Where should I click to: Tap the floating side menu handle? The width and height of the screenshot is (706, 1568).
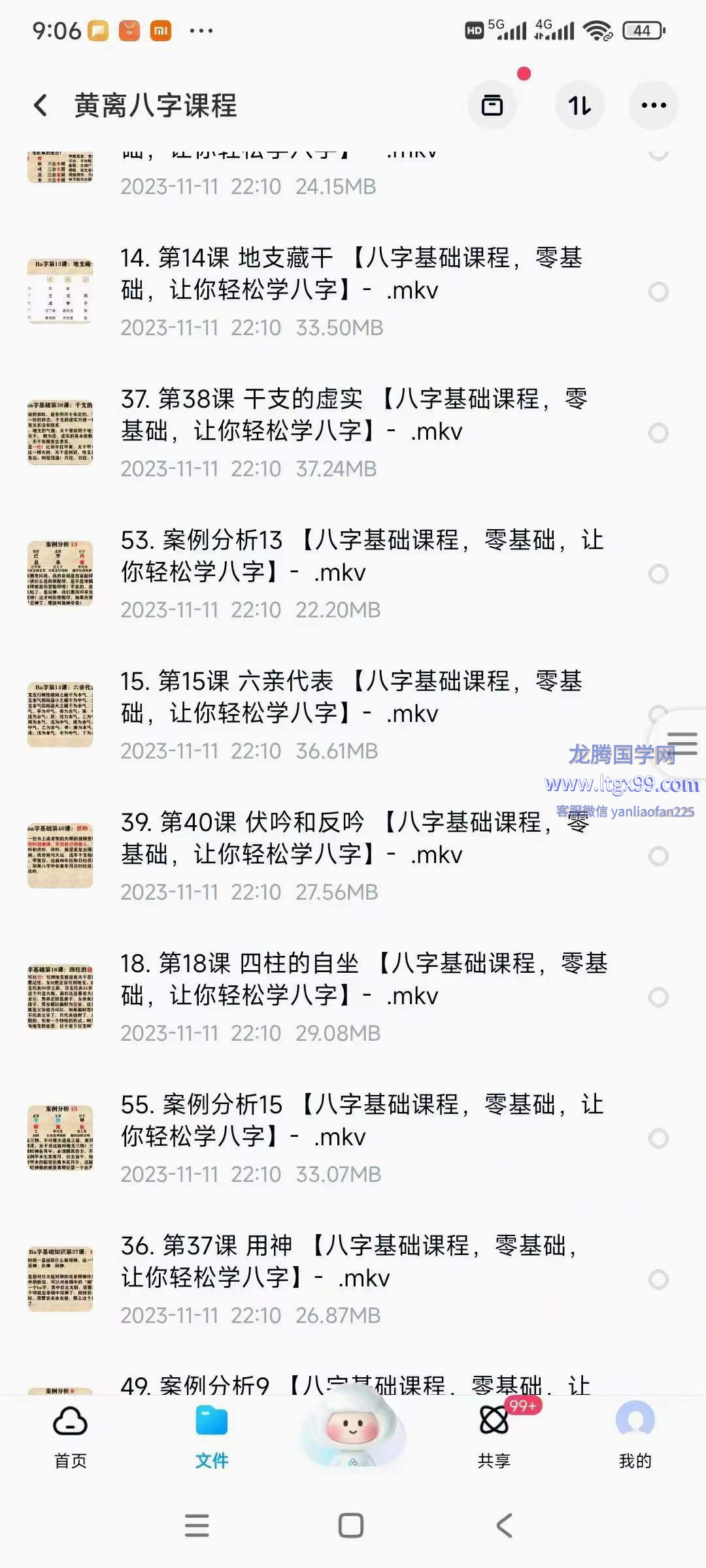(x=682, y=743)
